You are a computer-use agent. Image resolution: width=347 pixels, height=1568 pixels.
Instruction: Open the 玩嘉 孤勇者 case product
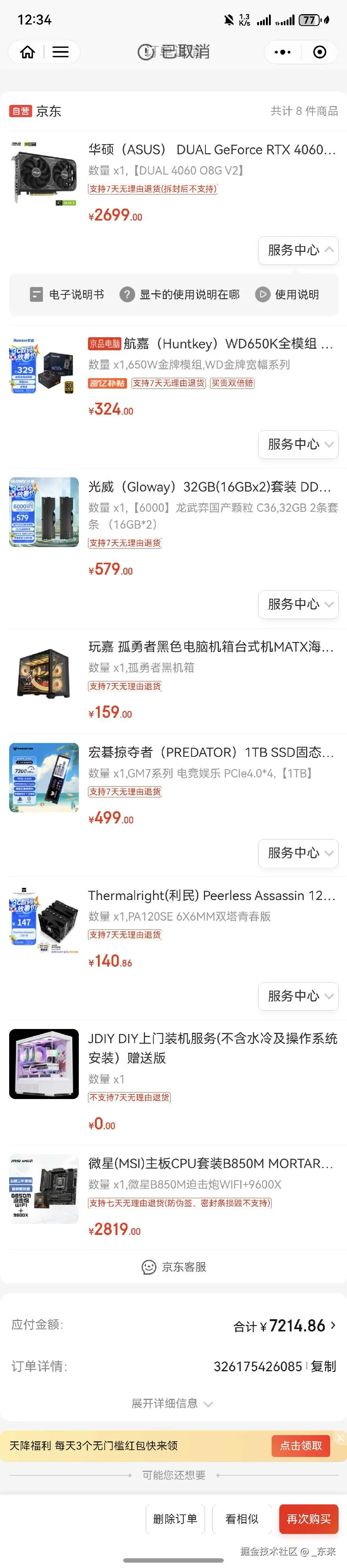[x=211, y=647]
